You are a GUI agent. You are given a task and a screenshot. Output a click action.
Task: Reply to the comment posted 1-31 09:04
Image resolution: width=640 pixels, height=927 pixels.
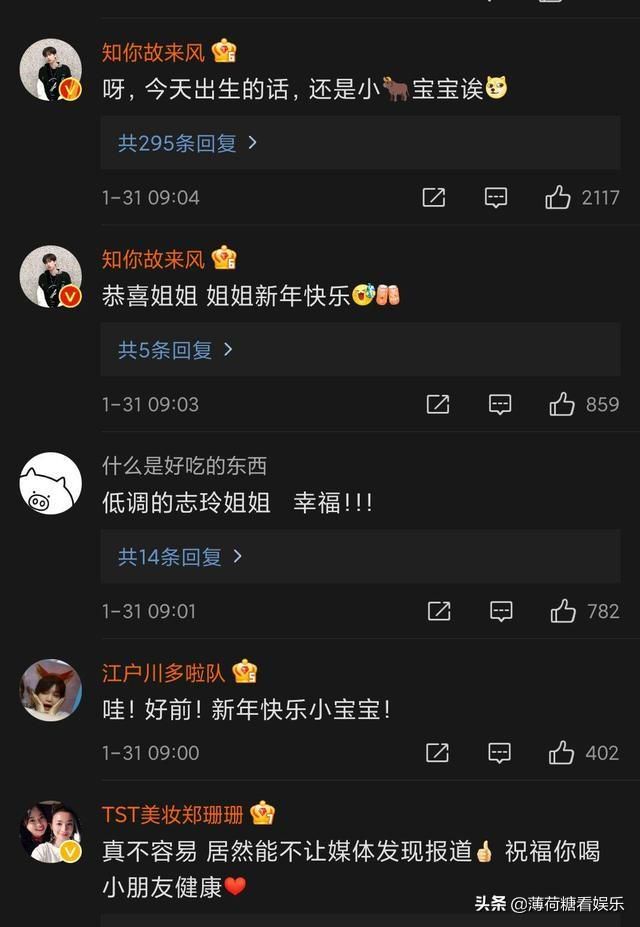[x=496, y=197]
